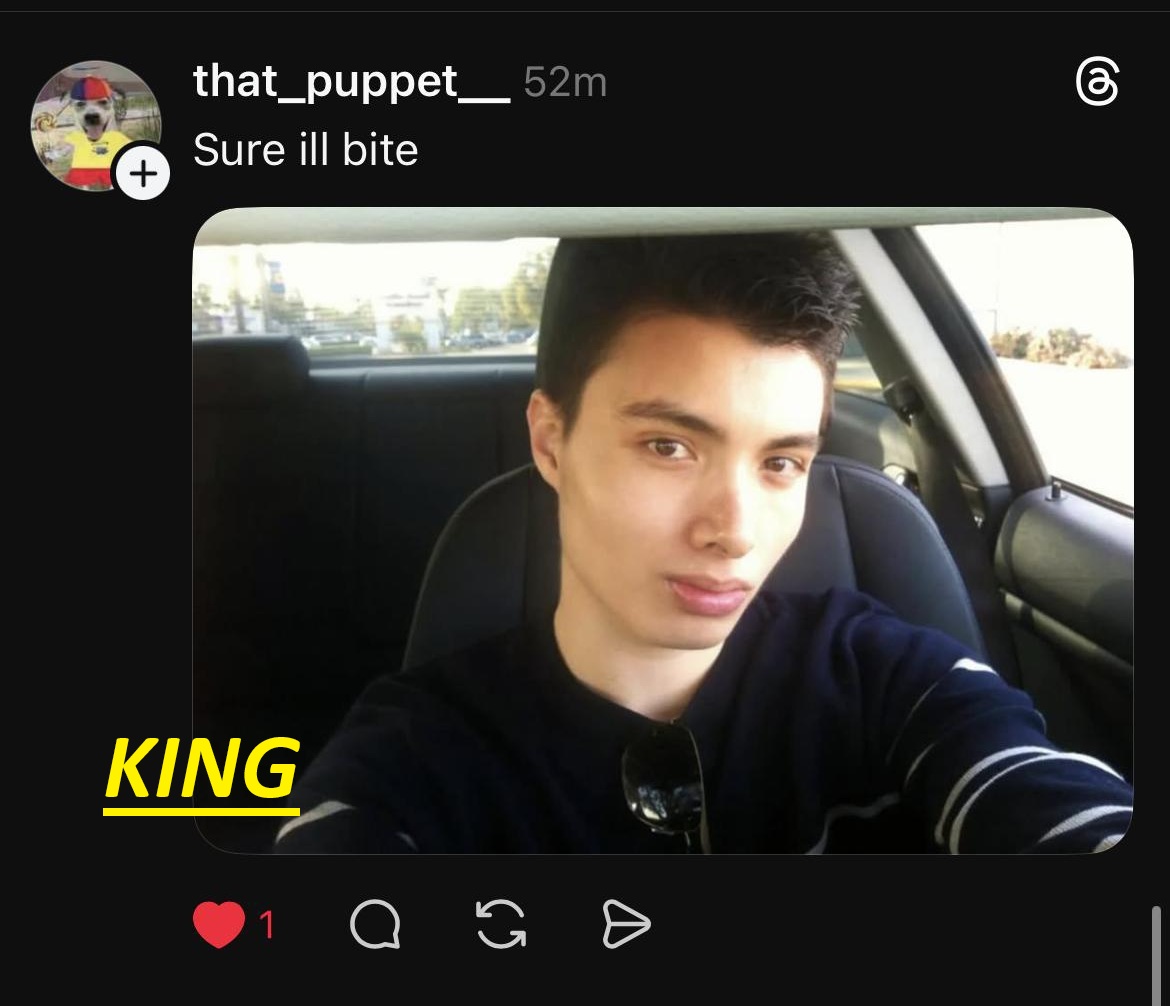This screenshot has width=1170, height=1006.
Task: Unlike the post via red heart
Action: point(218,925)
